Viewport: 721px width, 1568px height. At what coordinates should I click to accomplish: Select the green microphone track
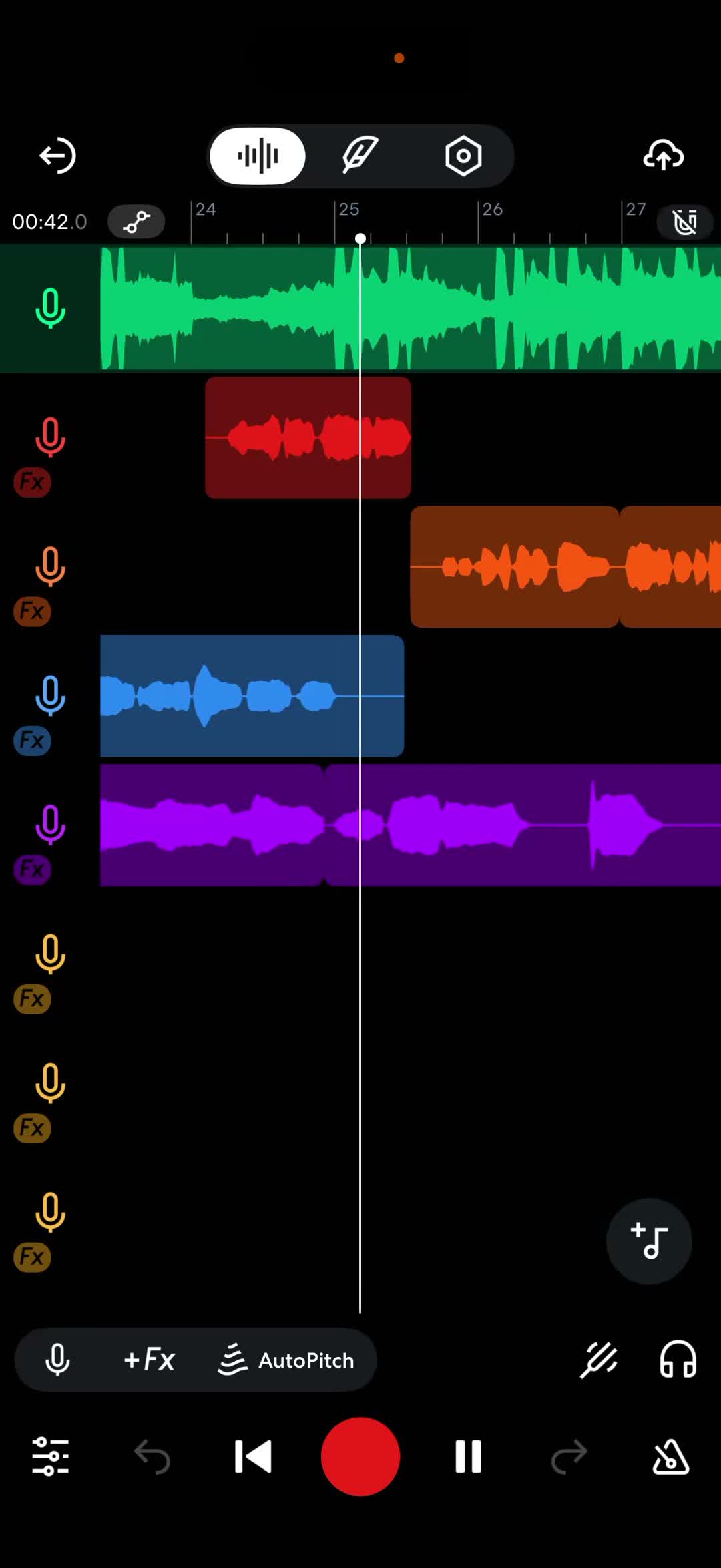[x=50, y=308]
